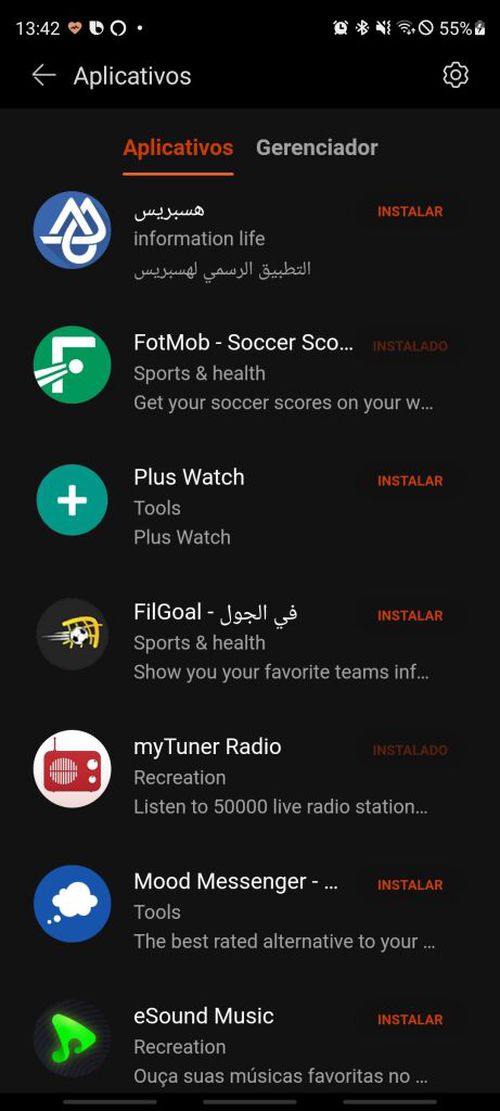The image size is (500, 1111).
Task: Switch to the Gerenciador tab
Action: 317,147
